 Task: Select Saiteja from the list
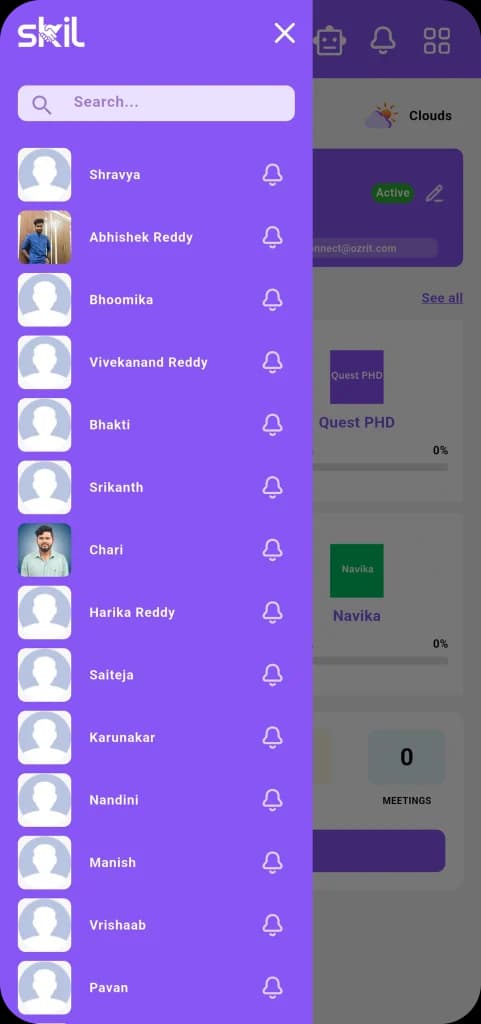click(x=156, y=675)
